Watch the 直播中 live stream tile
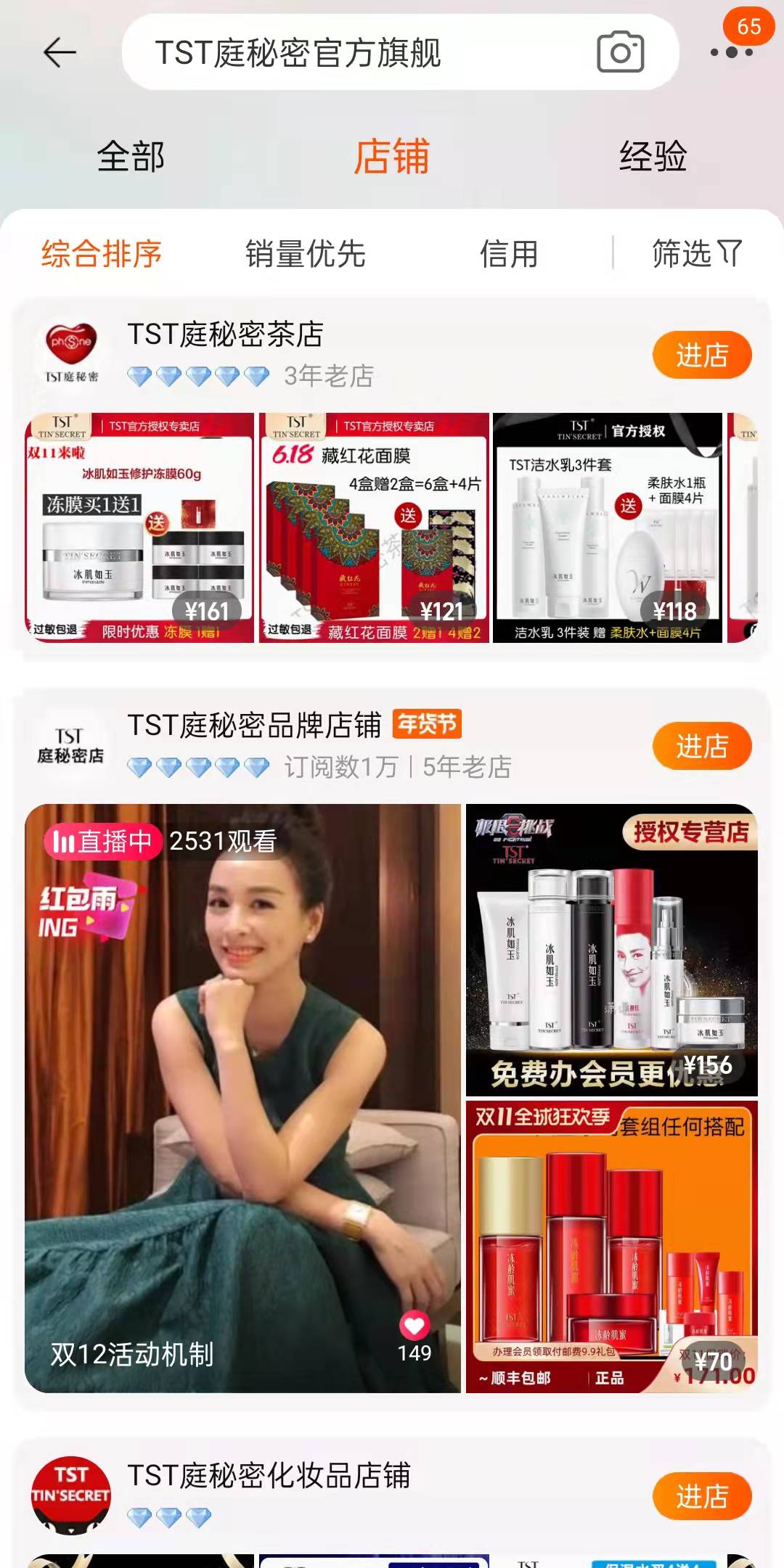 [x=242, y=1097]
